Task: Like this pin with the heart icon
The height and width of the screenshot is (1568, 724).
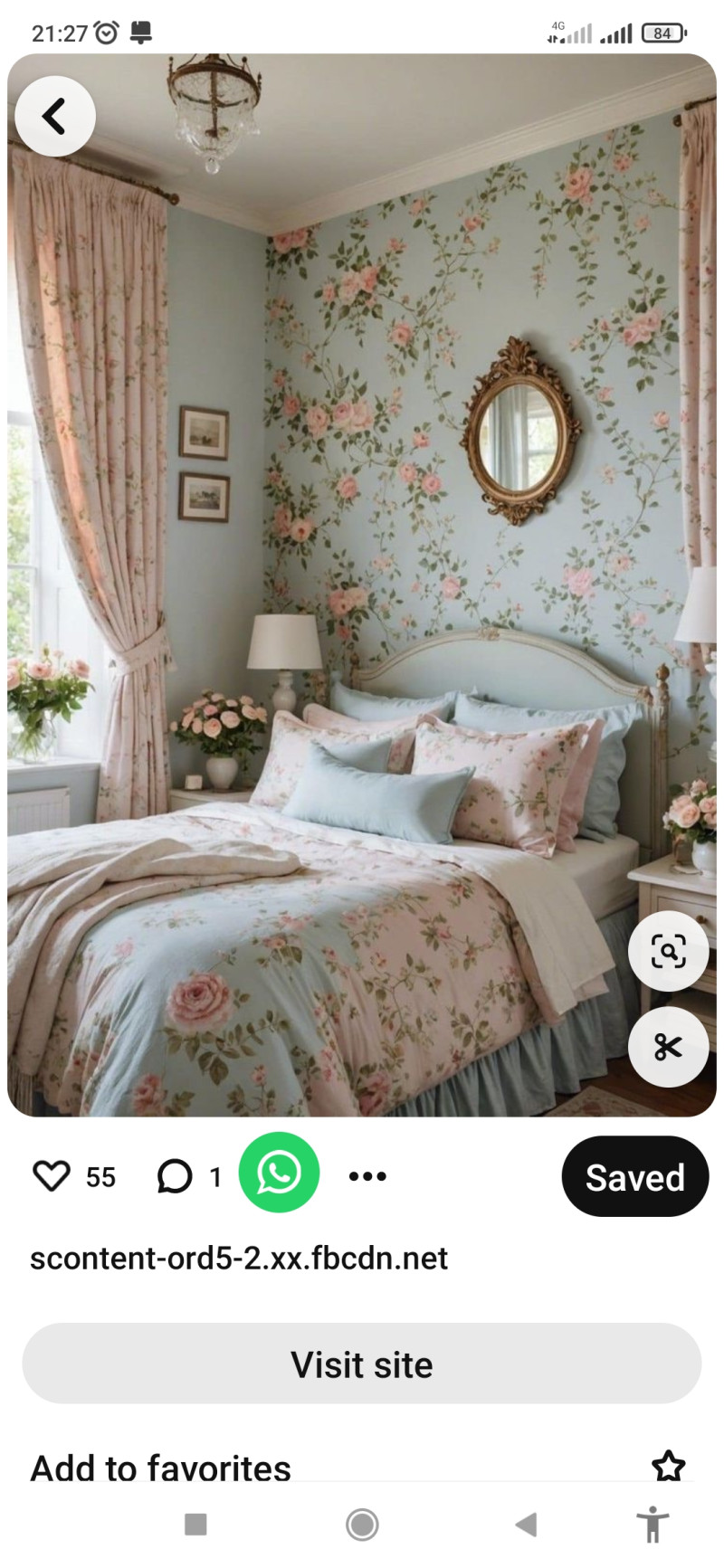Action: coord(52,1176)
